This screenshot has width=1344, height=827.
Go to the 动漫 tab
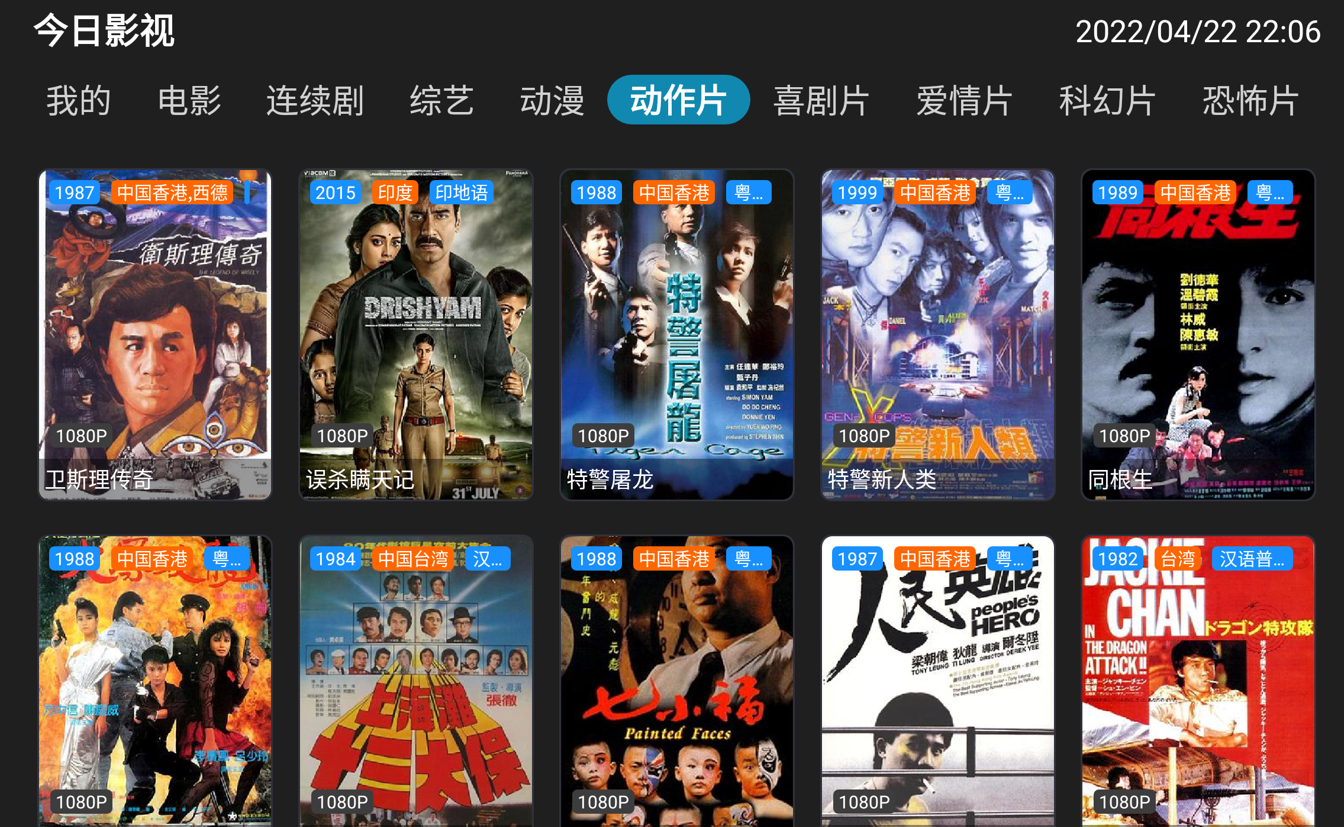(551, 101)
